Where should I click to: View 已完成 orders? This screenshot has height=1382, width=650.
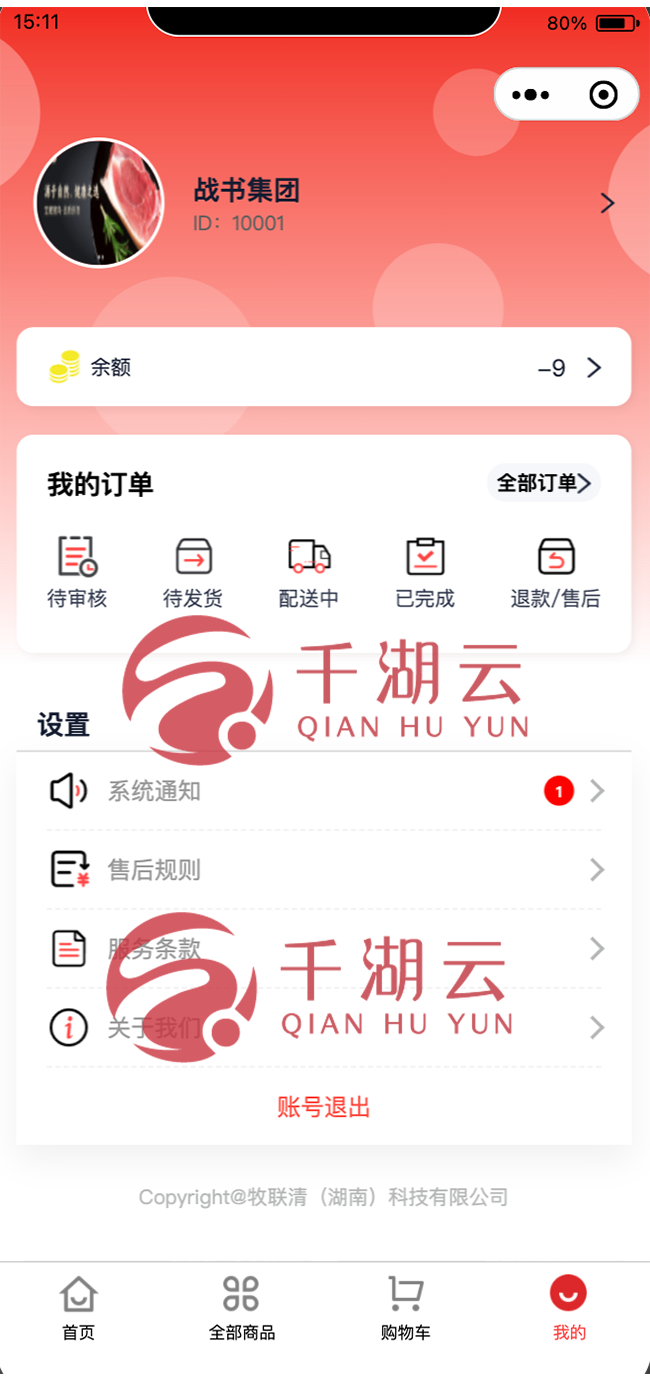(x=425, y=572)
